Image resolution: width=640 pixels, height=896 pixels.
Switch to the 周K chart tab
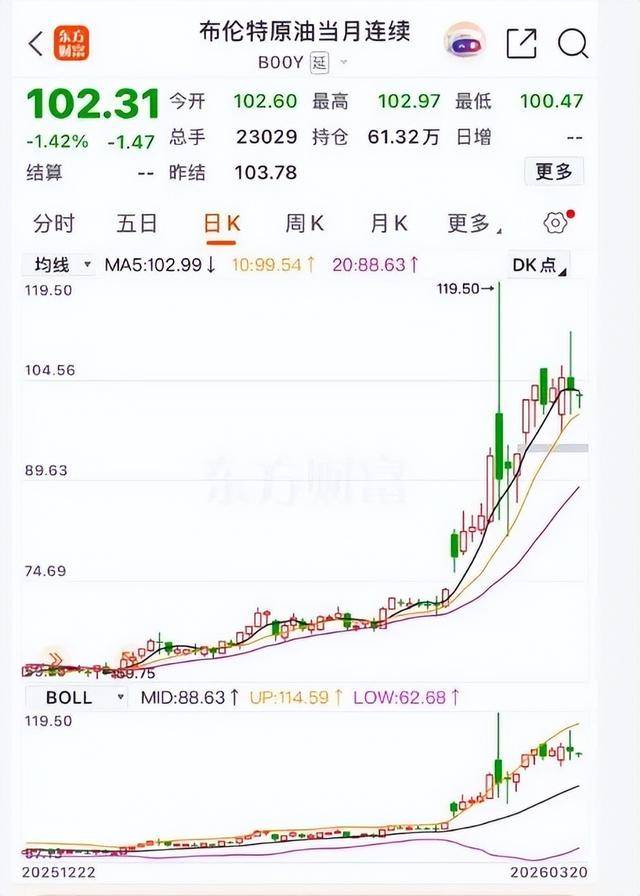point(304,223)
